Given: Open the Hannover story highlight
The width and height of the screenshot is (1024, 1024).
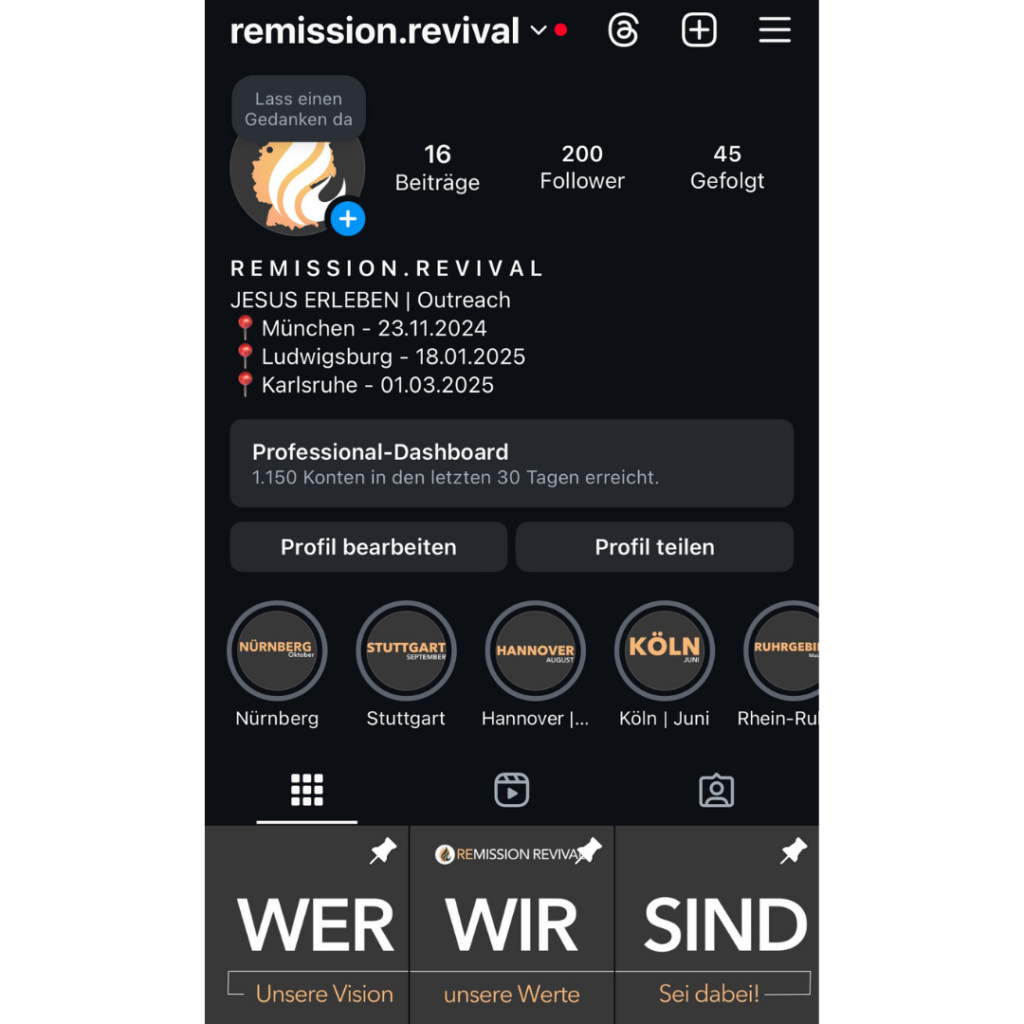Looking at the screenshot, I should [535, 650].
